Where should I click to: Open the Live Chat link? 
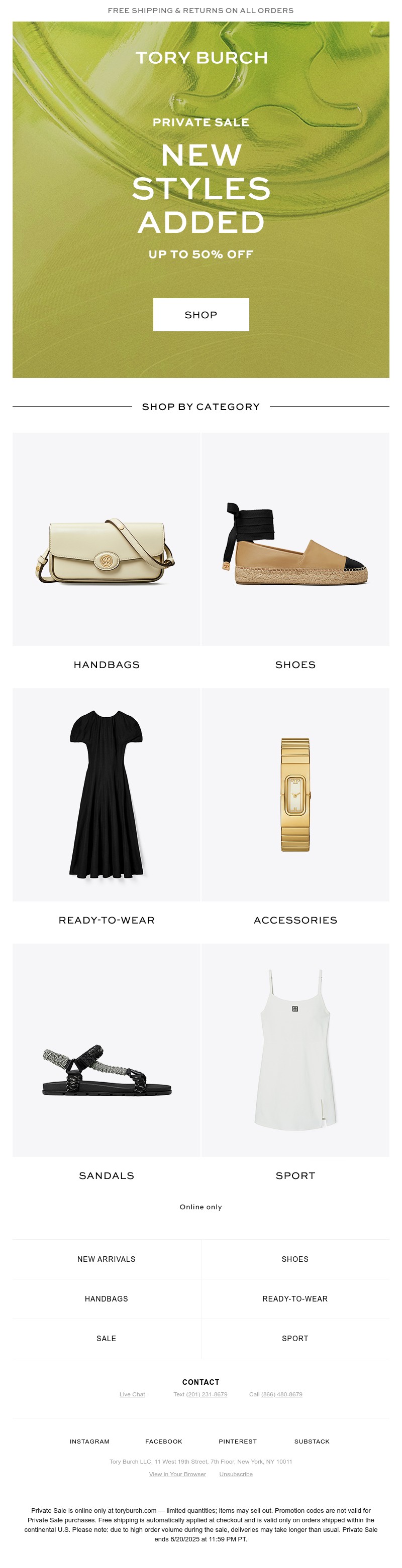tap(132, 1394)
